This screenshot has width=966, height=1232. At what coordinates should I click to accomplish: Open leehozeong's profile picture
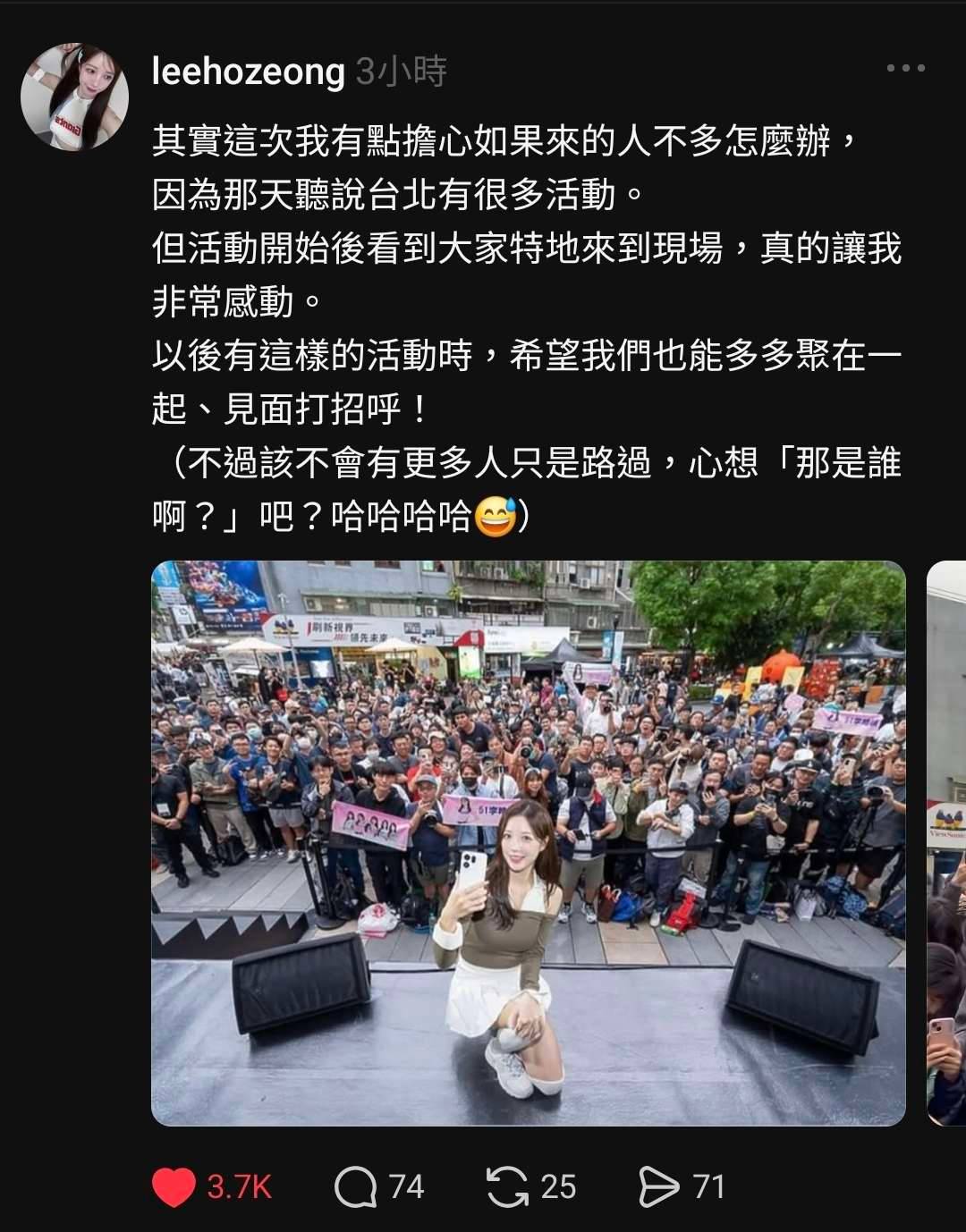[x=75, y=97]
